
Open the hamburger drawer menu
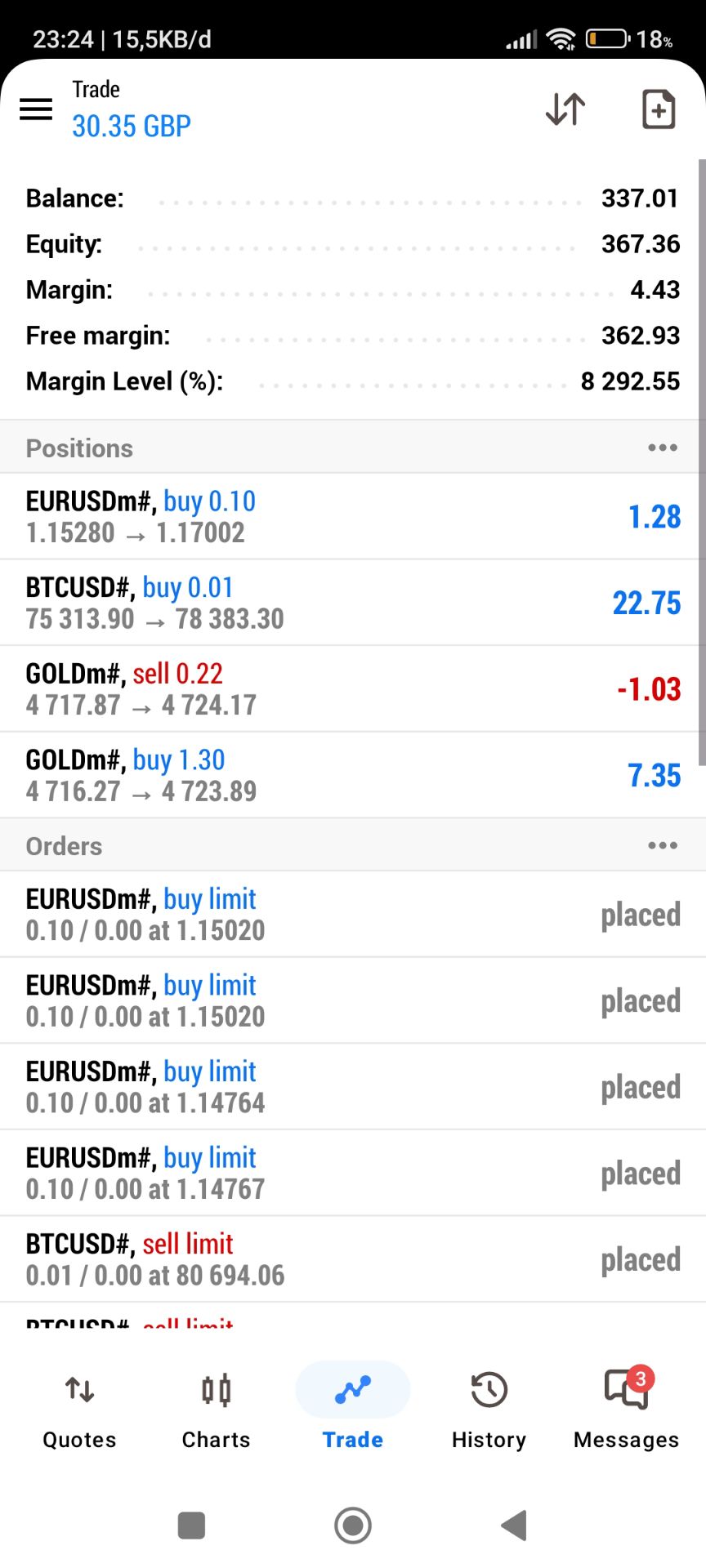coord(36,109)
